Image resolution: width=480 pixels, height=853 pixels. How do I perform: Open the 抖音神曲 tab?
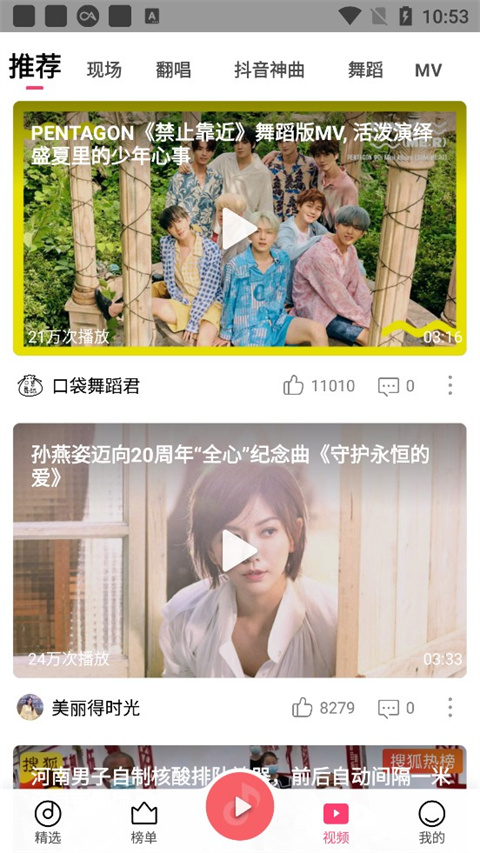269,70
